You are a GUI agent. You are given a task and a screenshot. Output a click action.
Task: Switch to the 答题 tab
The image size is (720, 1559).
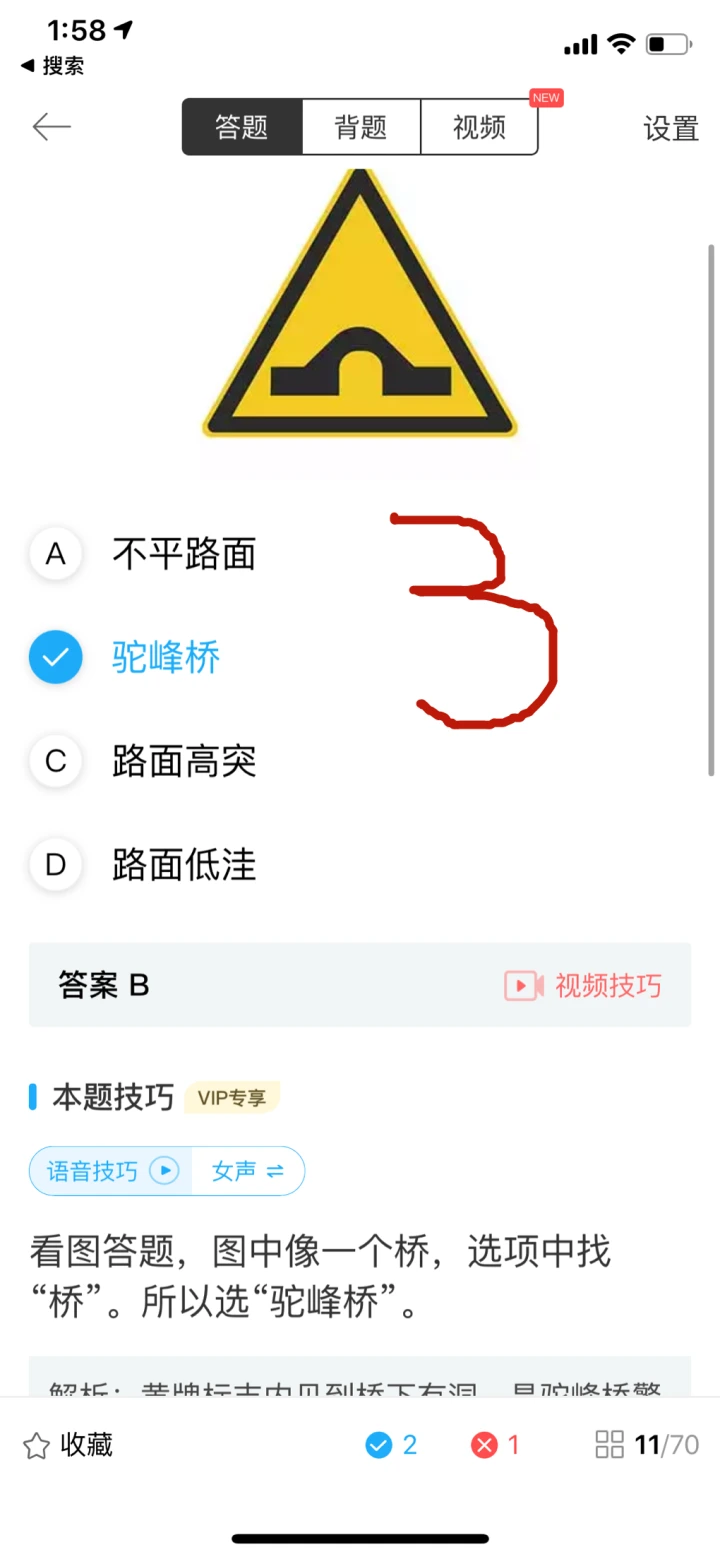pos(242,127)
